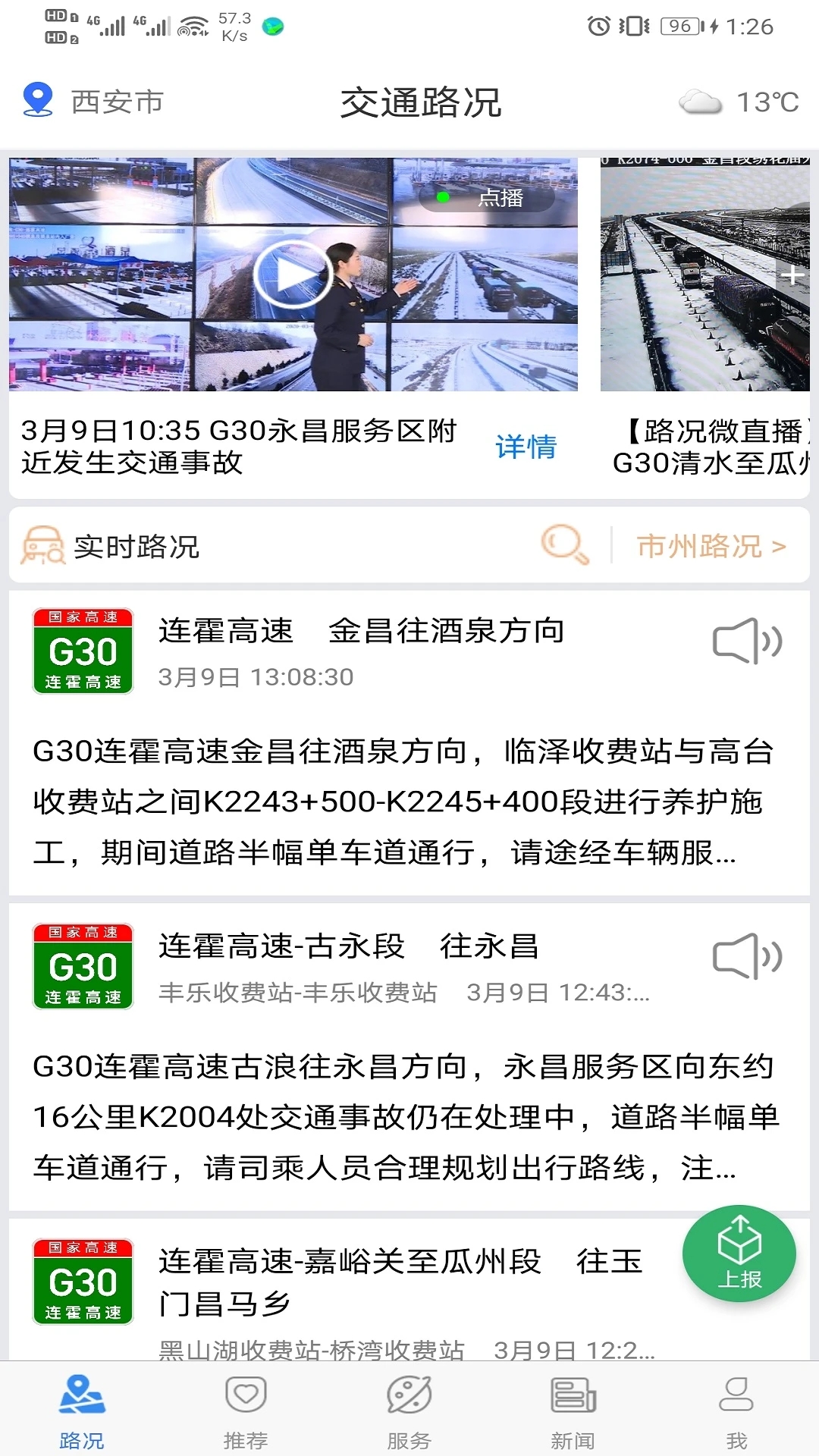
Task: Open the 13℃ weather info
Action: click(739, 102)
